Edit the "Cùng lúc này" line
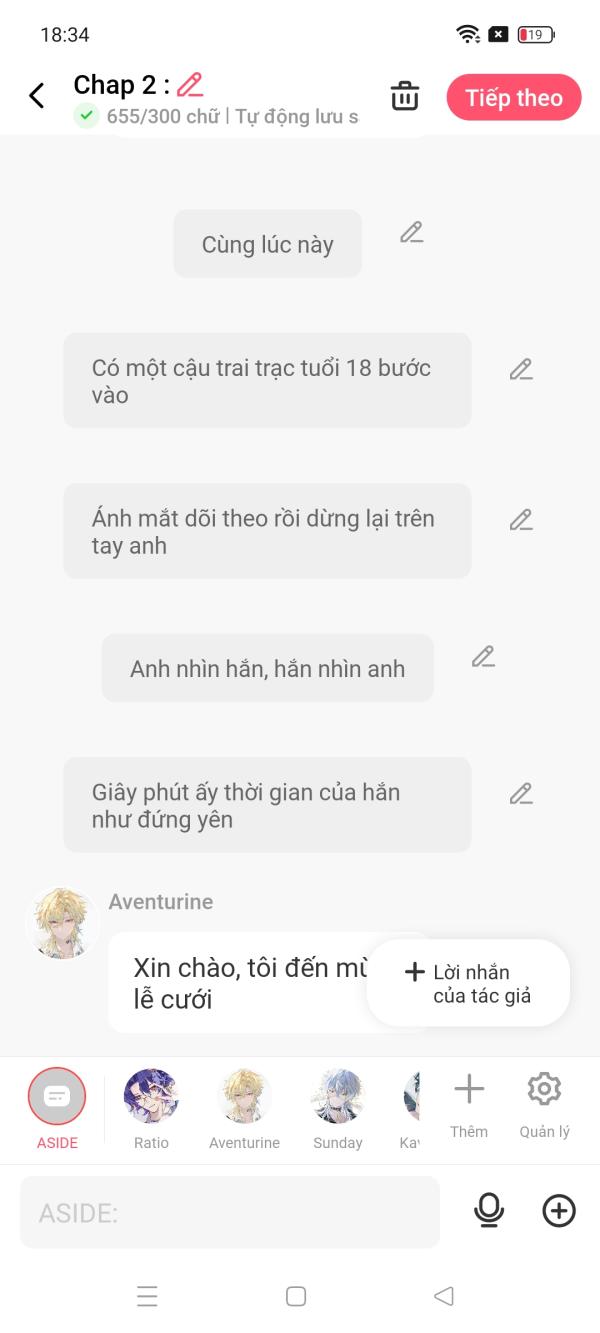This screenshot has width=600, height=1333. (411, 233)
